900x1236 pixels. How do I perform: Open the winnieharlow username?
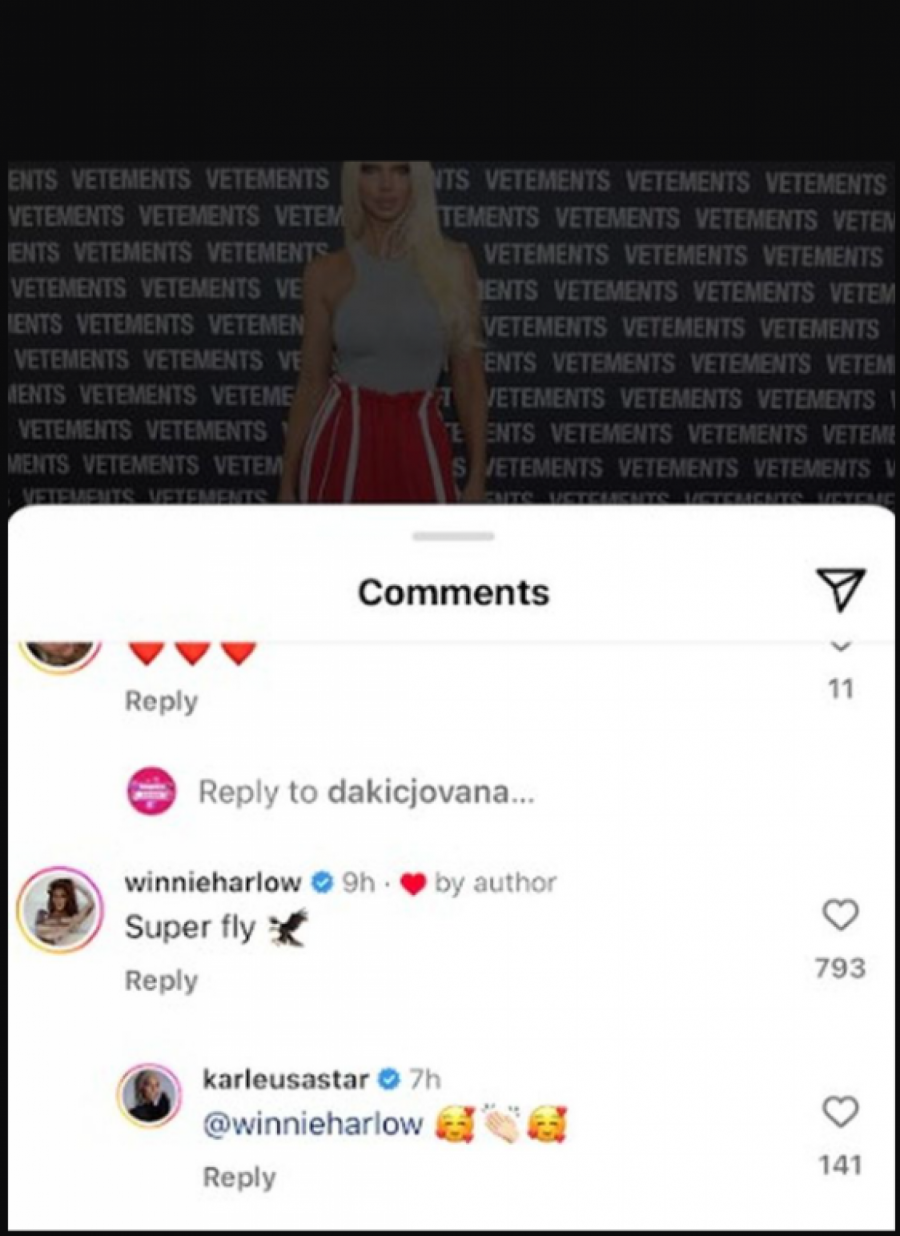click(212, 882)
